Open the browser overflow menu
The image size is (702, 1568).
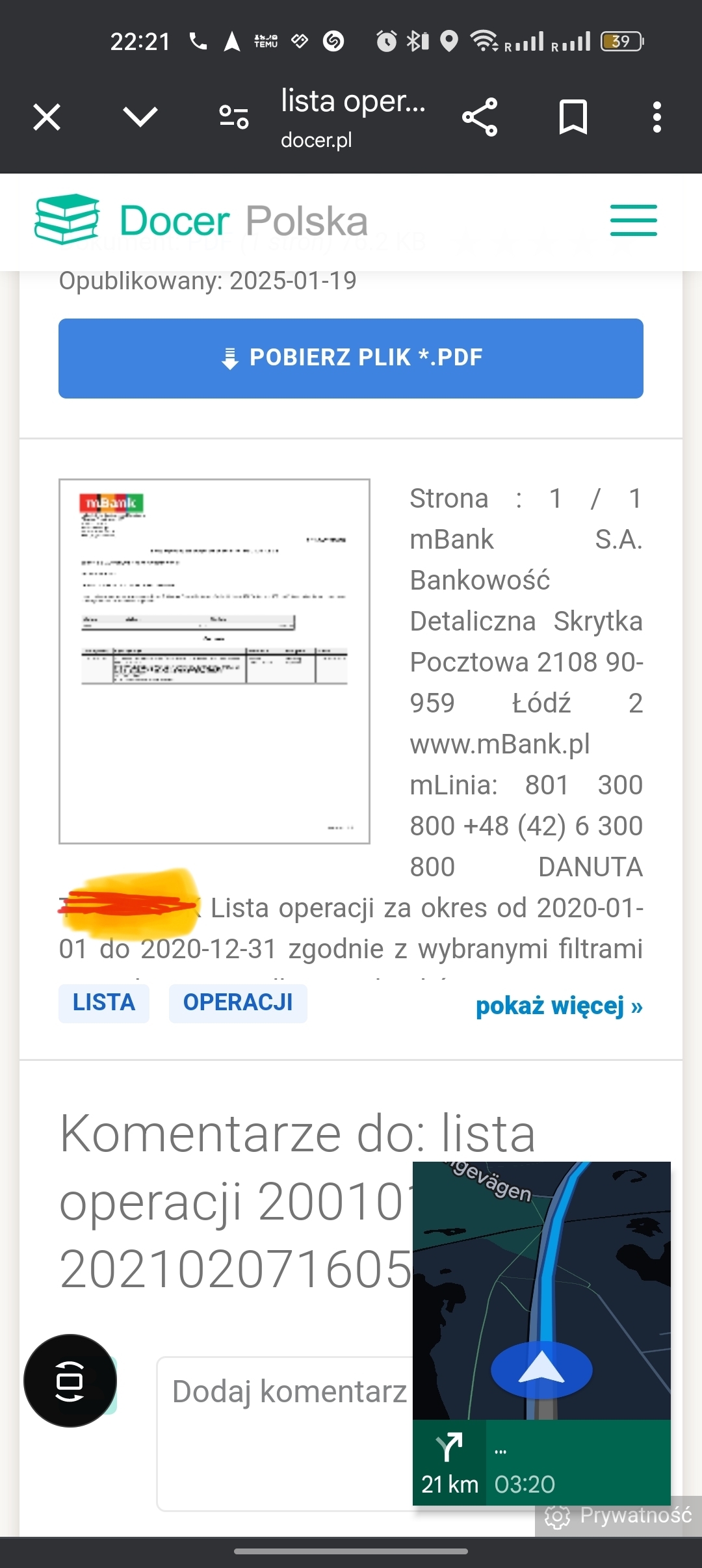657,118
